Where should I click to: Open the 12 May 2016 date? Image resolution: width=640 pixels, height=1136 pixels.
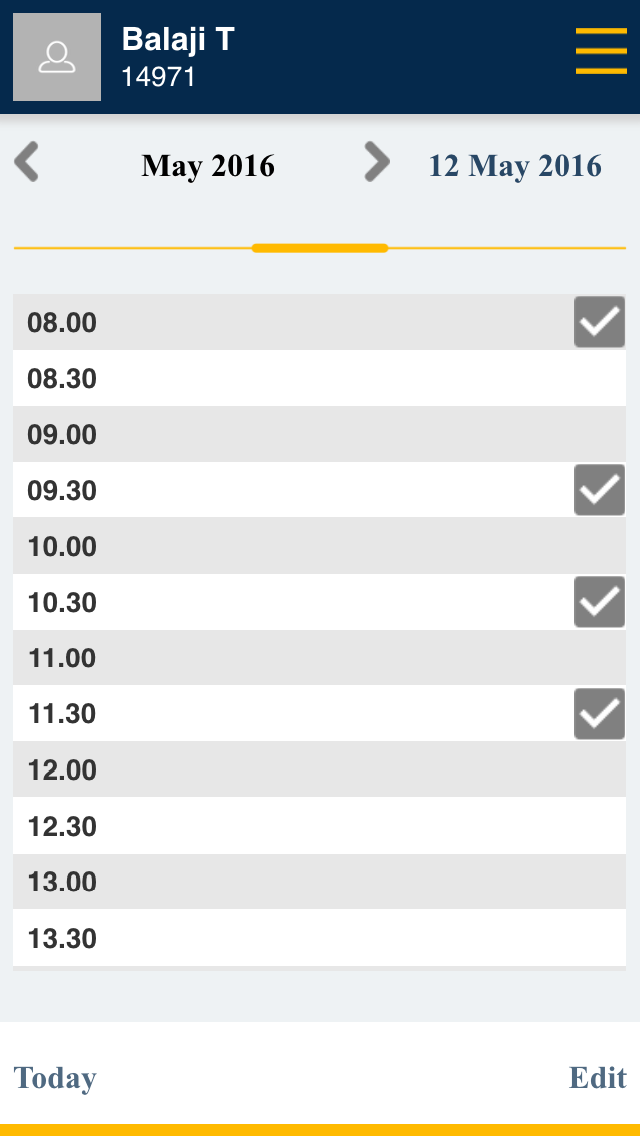click(x=515, y=165)
